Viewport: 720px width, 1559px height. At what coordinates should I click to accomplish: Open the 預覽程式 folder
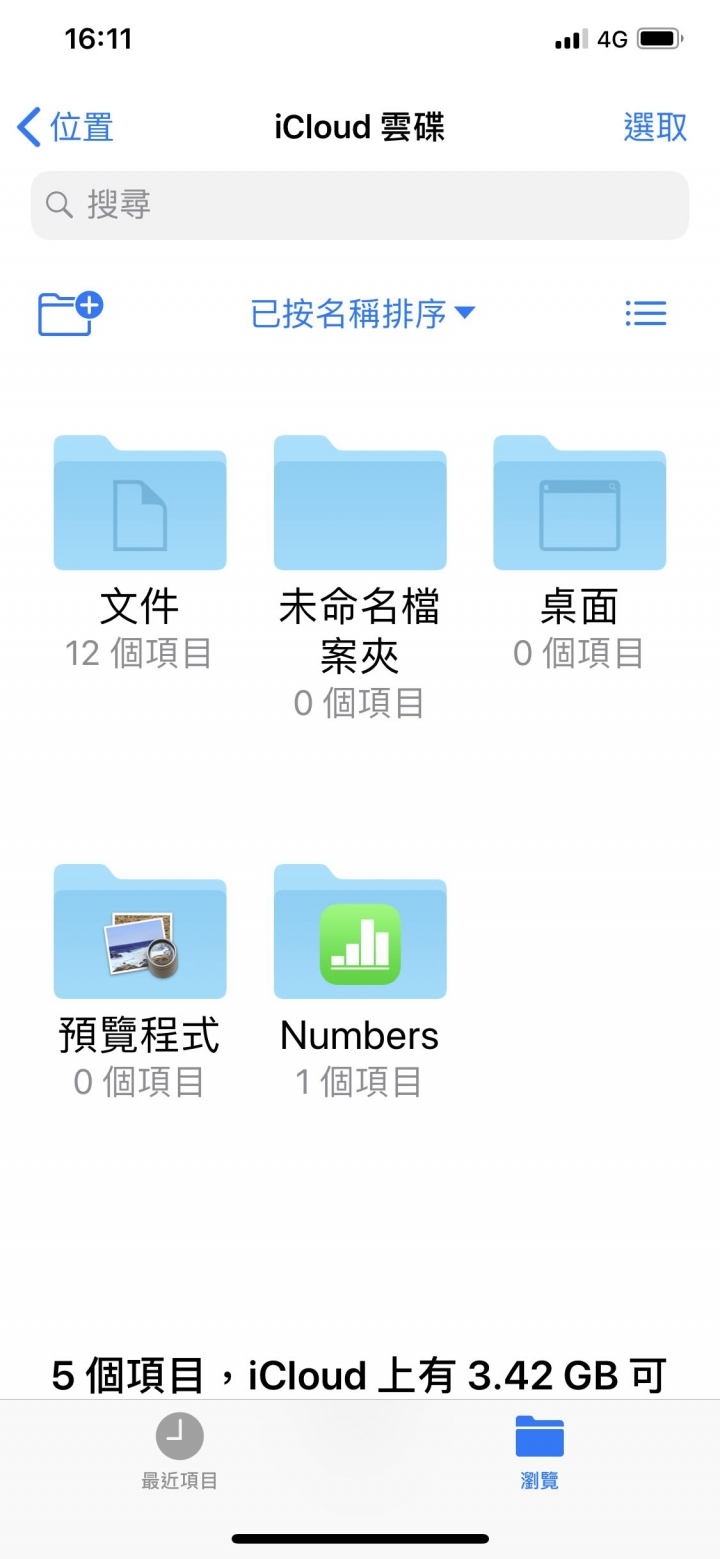[x=140, y=932]
